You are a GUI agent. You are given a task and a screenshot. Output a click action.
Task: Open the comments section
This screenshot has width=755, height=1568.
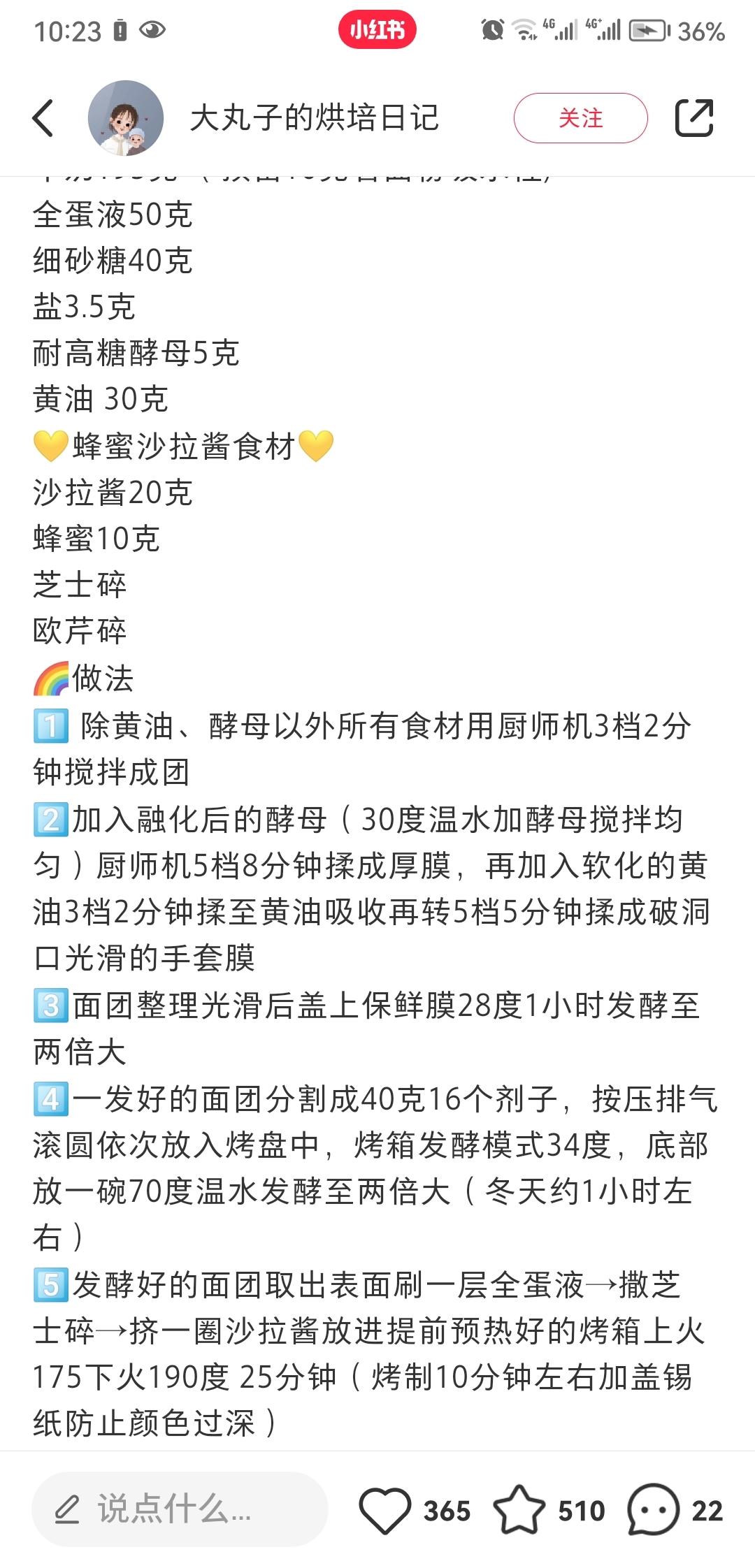pos(654,1511)
